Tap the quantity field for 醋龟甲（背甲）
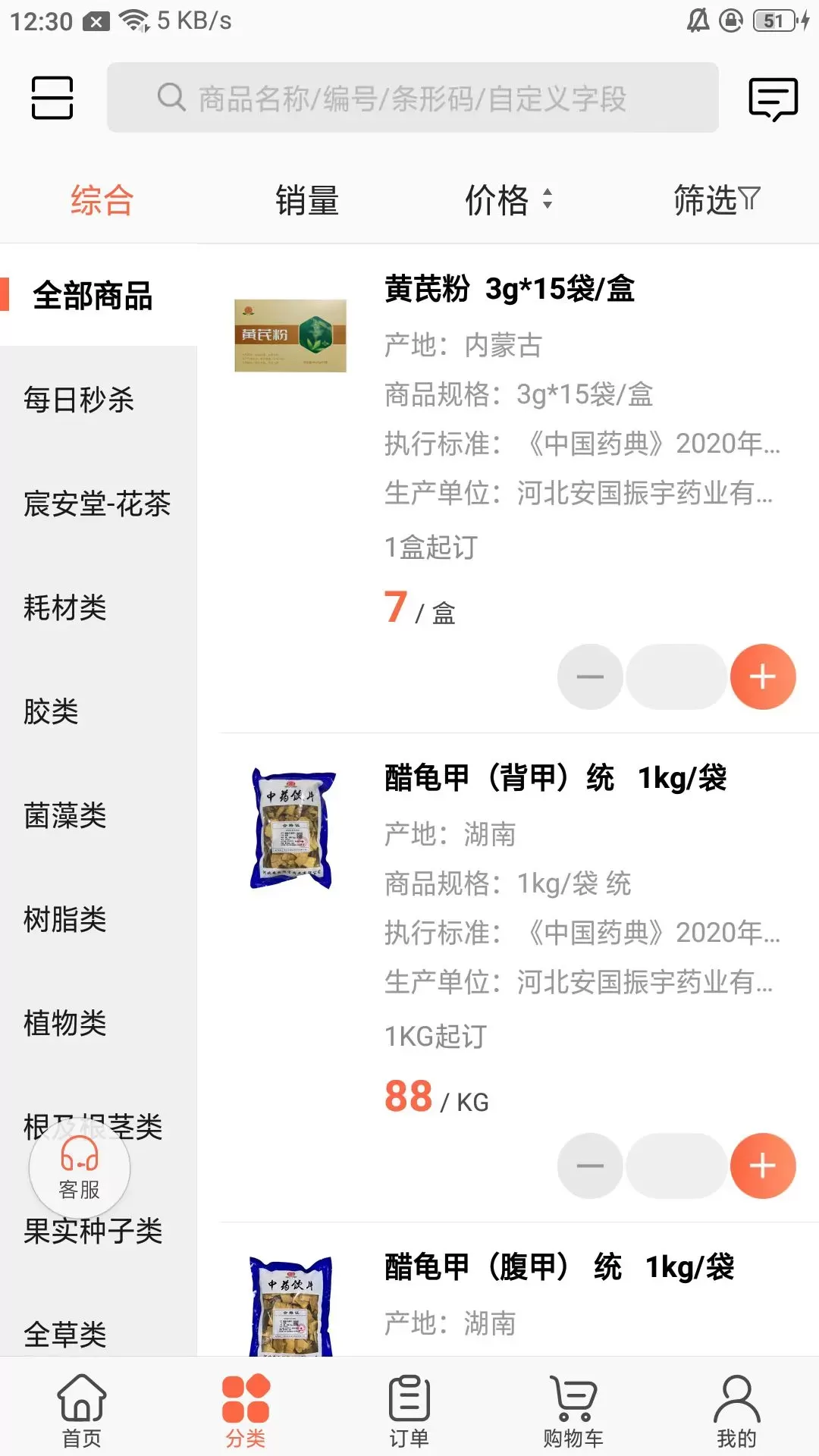The image size is (819, 1456). pyautogui.click(x=676, y=1166)
